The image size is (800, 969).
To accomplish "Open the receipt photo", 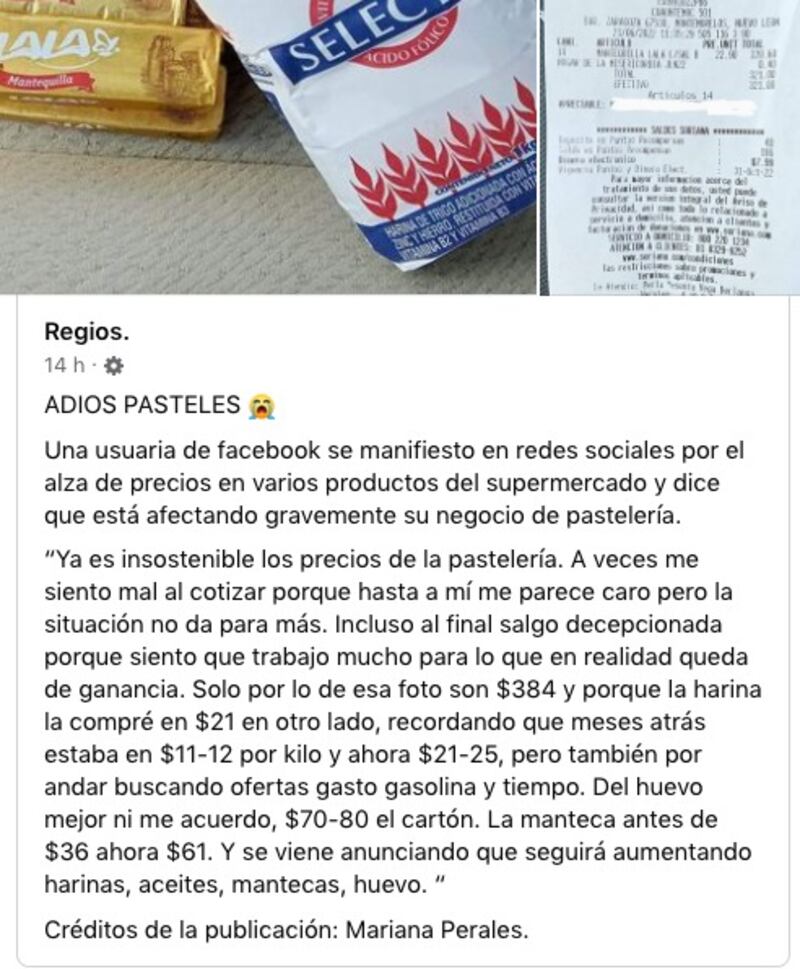I will point(668,147).
